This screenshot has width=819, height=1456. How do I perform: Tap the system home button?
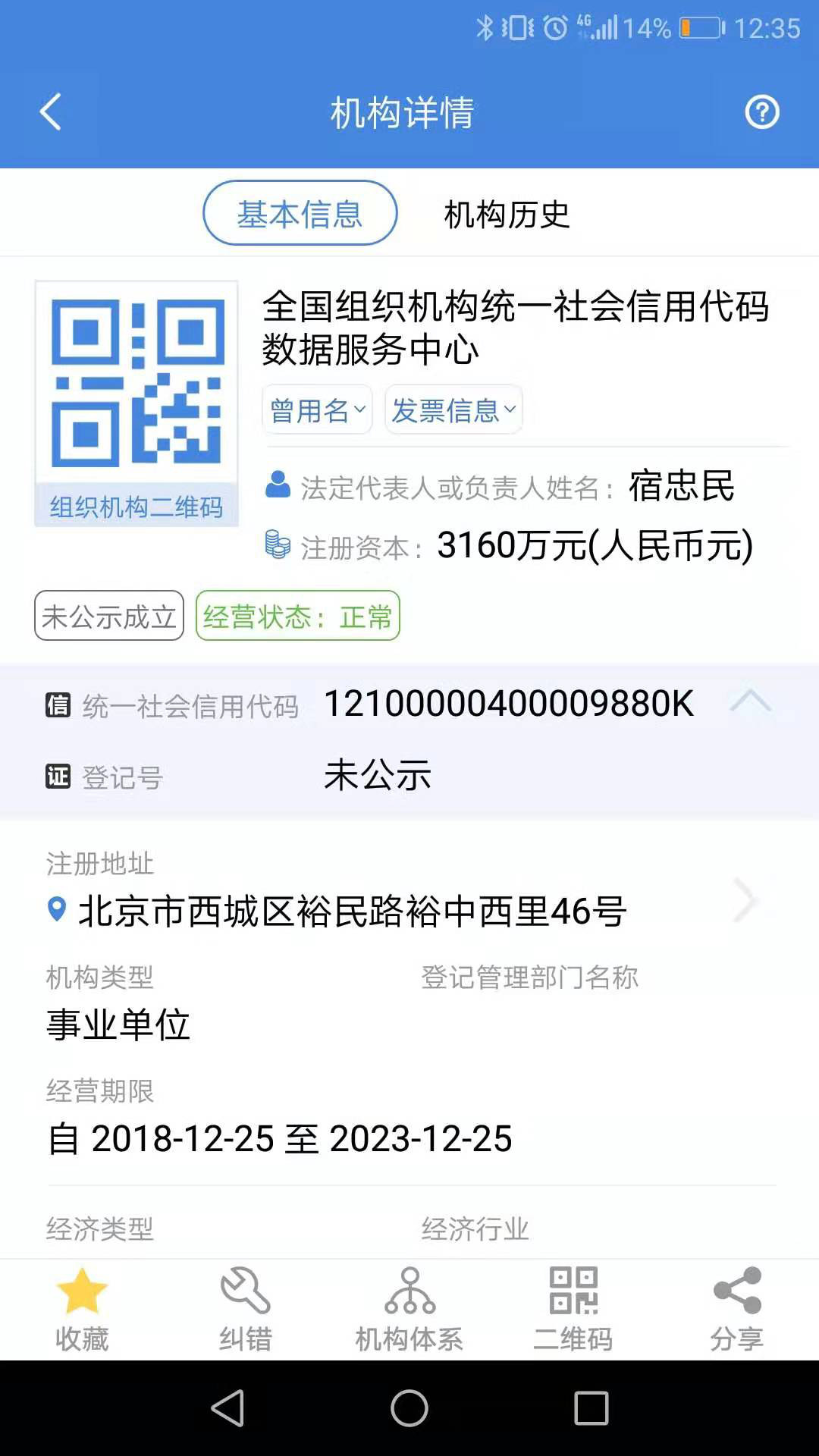pyautogui.click(x=409, y=1408)
